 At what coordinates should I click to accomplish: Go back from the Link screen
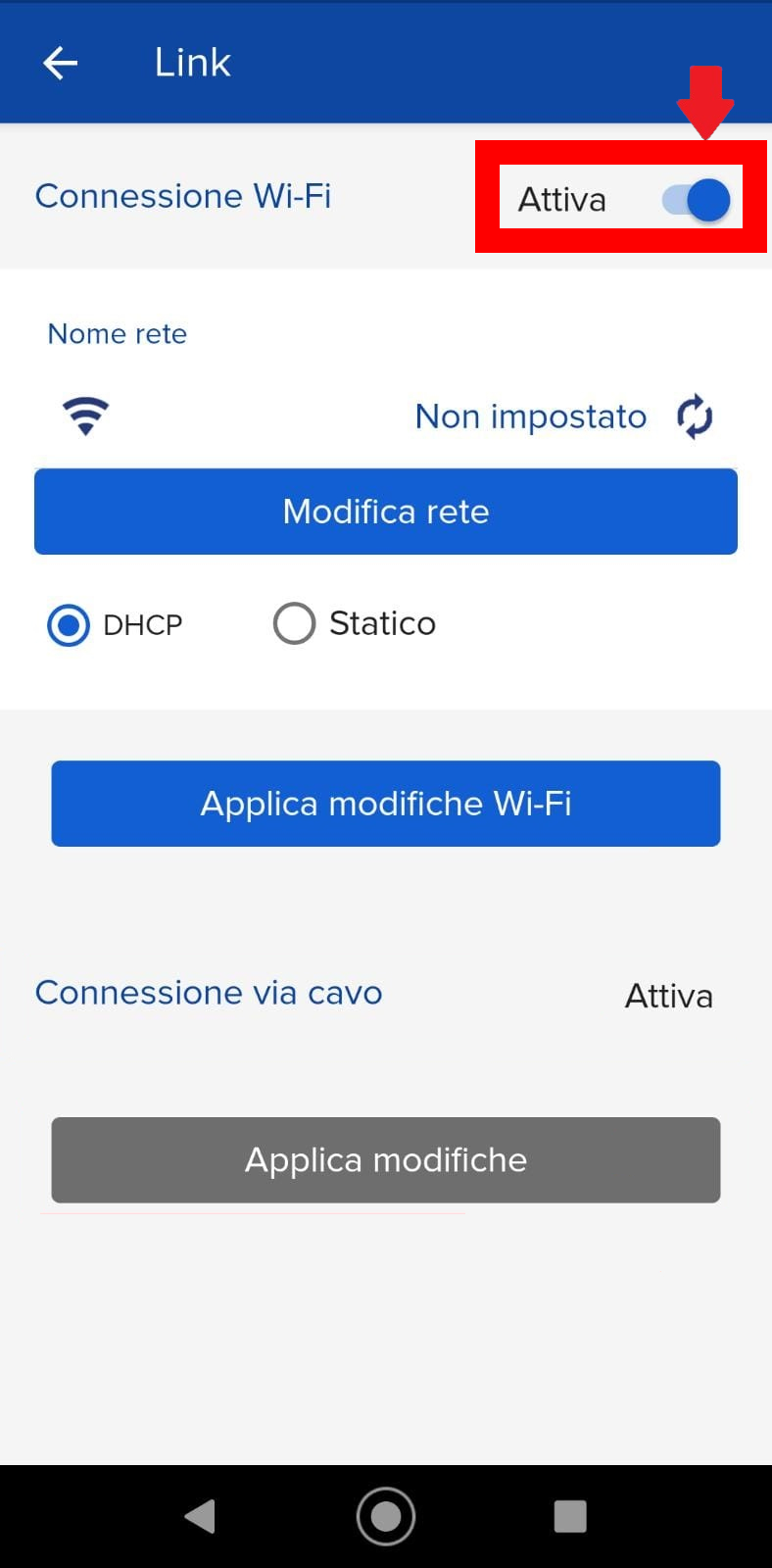[61, 63]
